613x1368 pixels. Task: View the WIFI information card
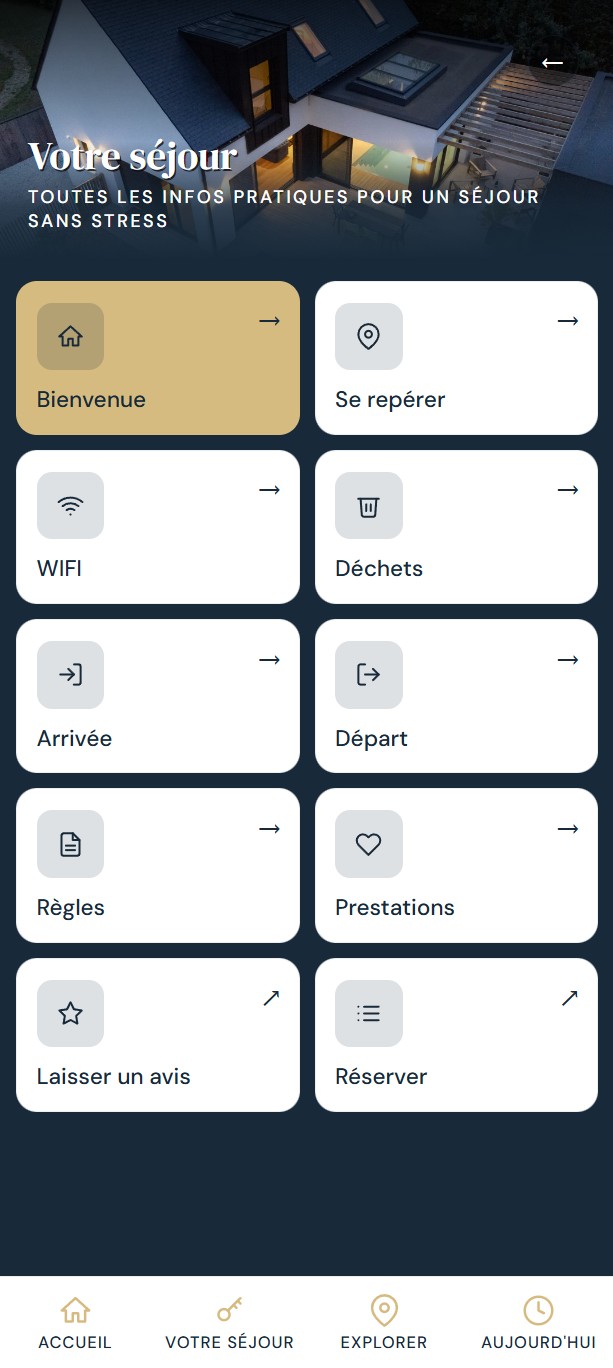point(158,527)
